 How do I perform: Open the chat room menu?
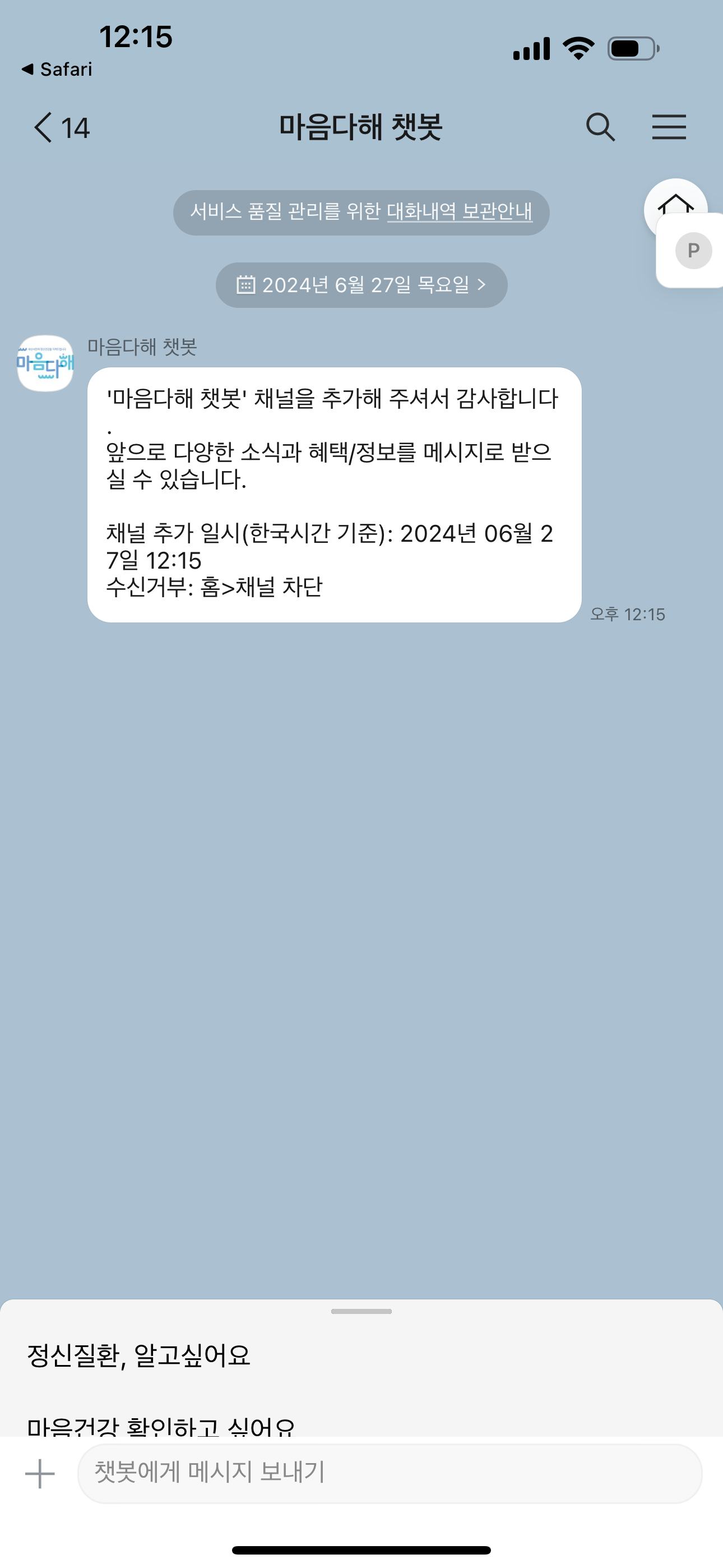click(669, 127)
